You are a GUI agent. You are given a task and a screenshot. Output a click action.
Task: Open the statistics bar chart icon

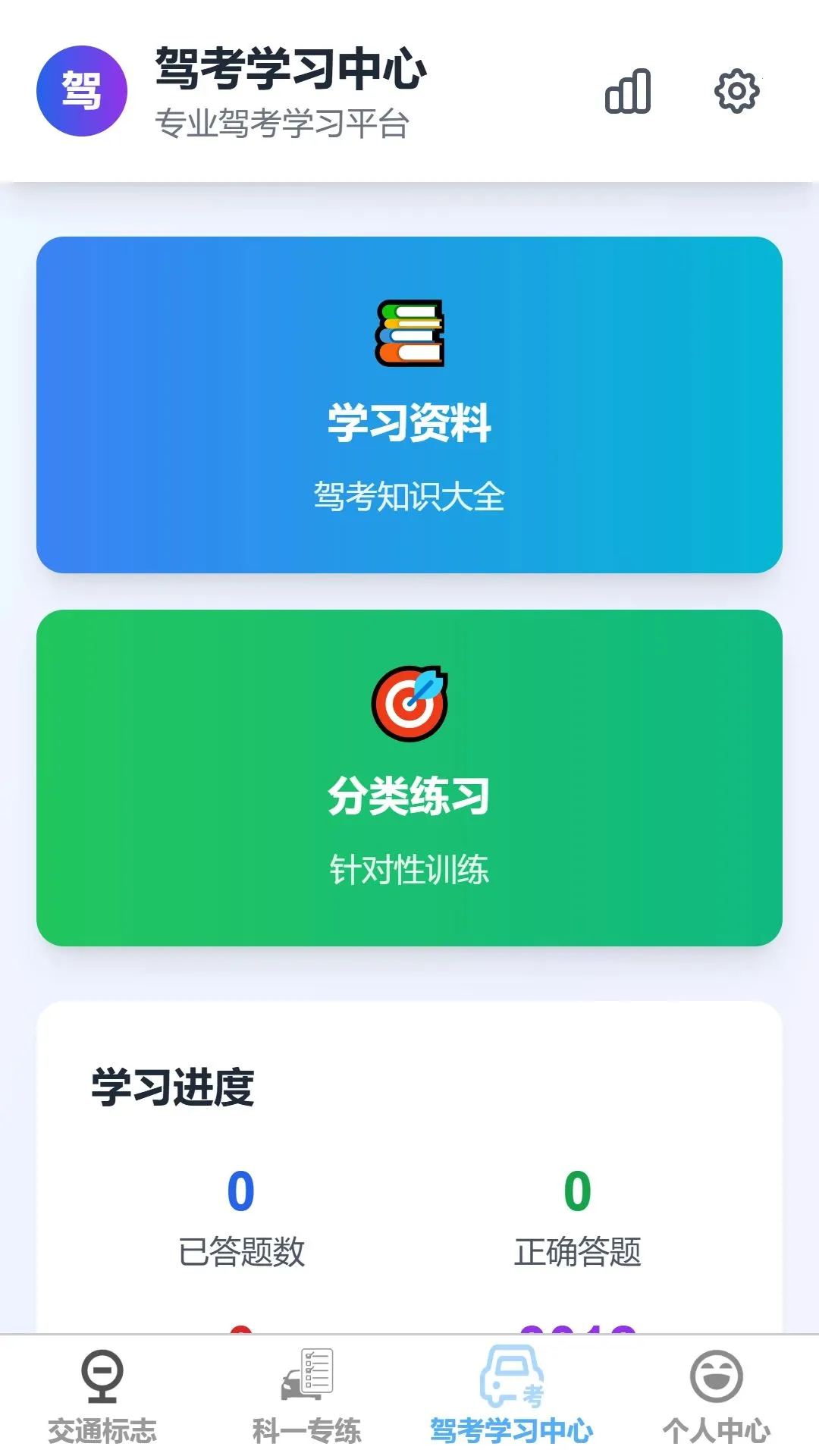pos(628,91)
